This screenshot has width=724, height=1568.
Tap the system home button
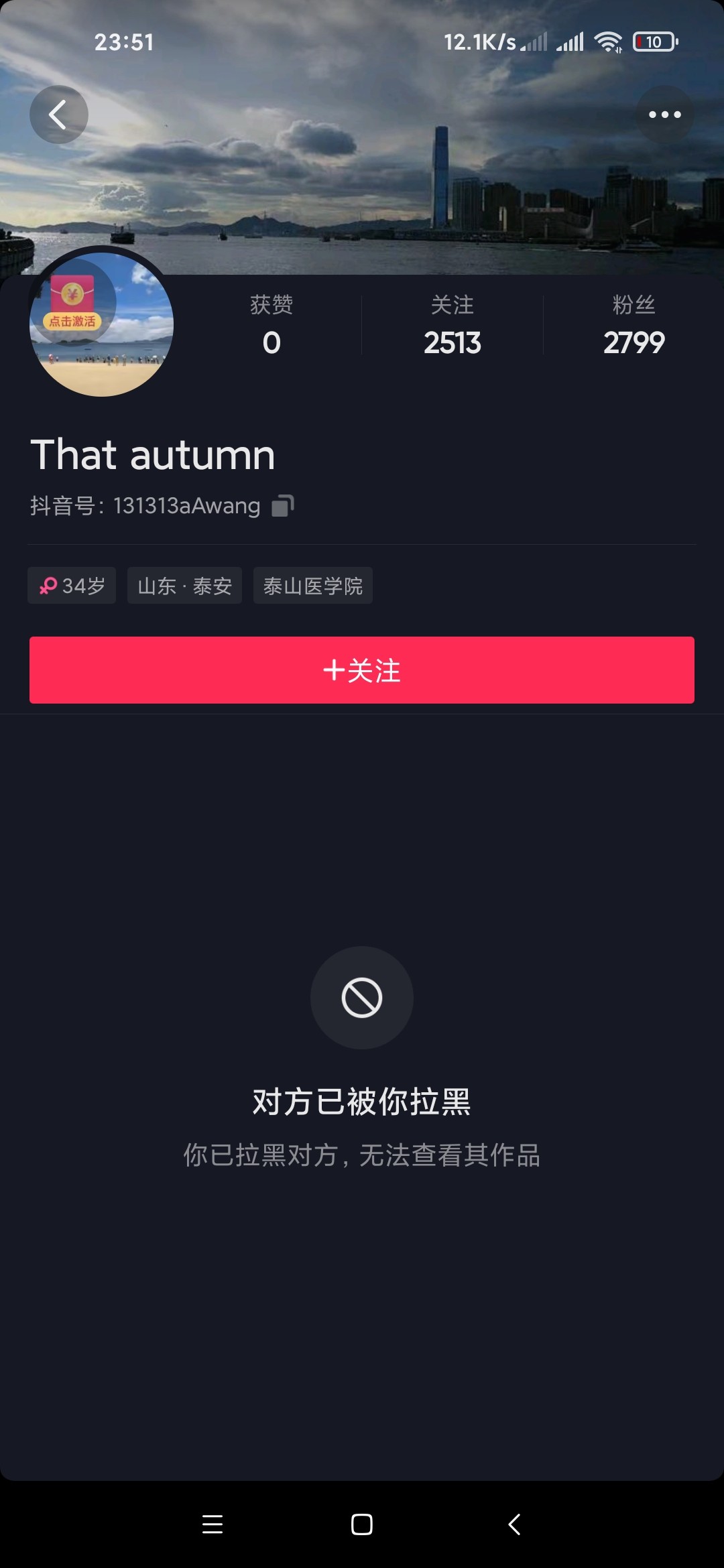tap(362, 1524)
